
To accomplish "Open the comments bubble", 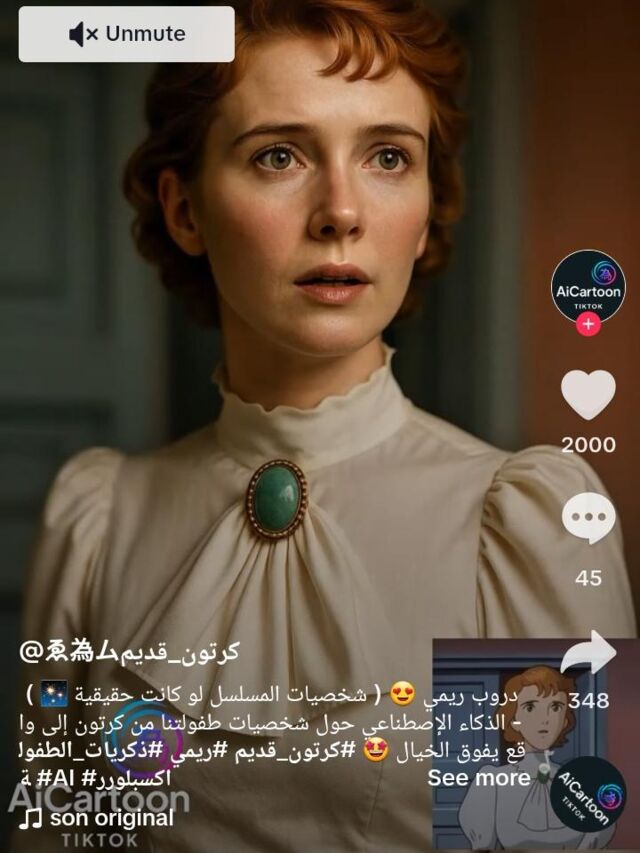I will [x=588, y=518].
